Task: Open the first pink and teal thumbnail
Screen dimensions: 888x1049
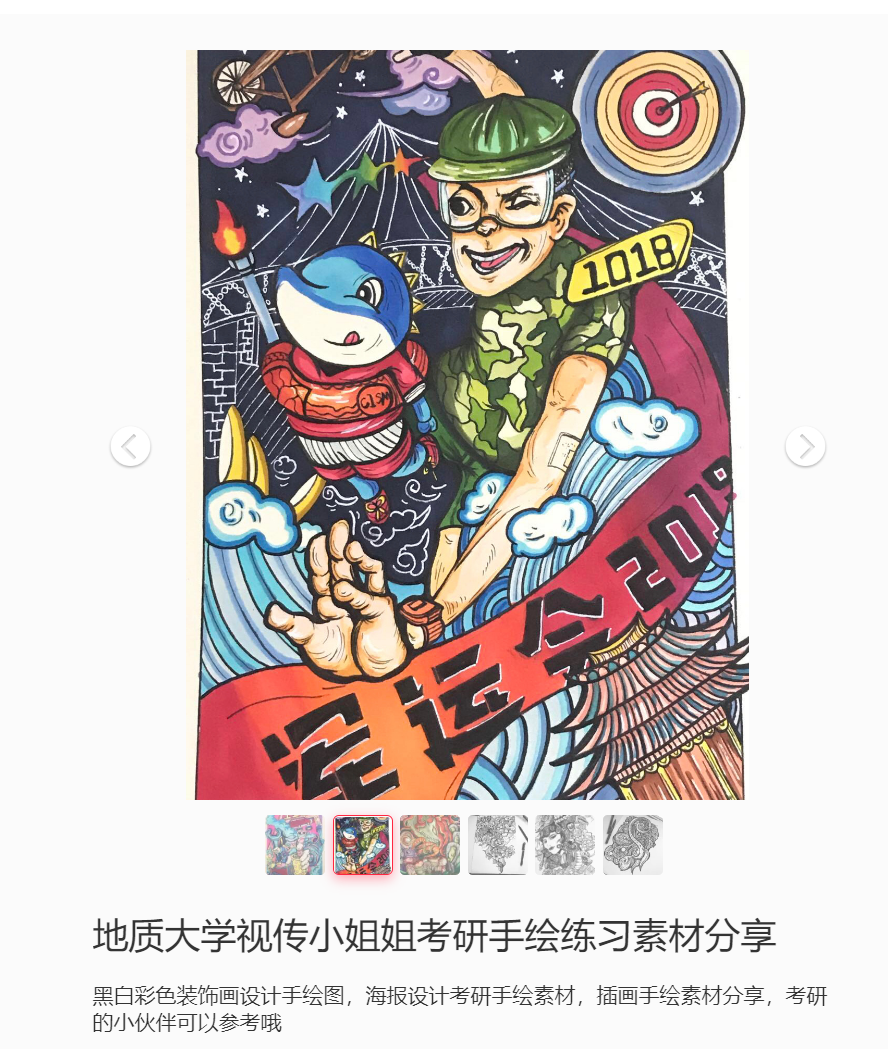Action: (294, 845)
